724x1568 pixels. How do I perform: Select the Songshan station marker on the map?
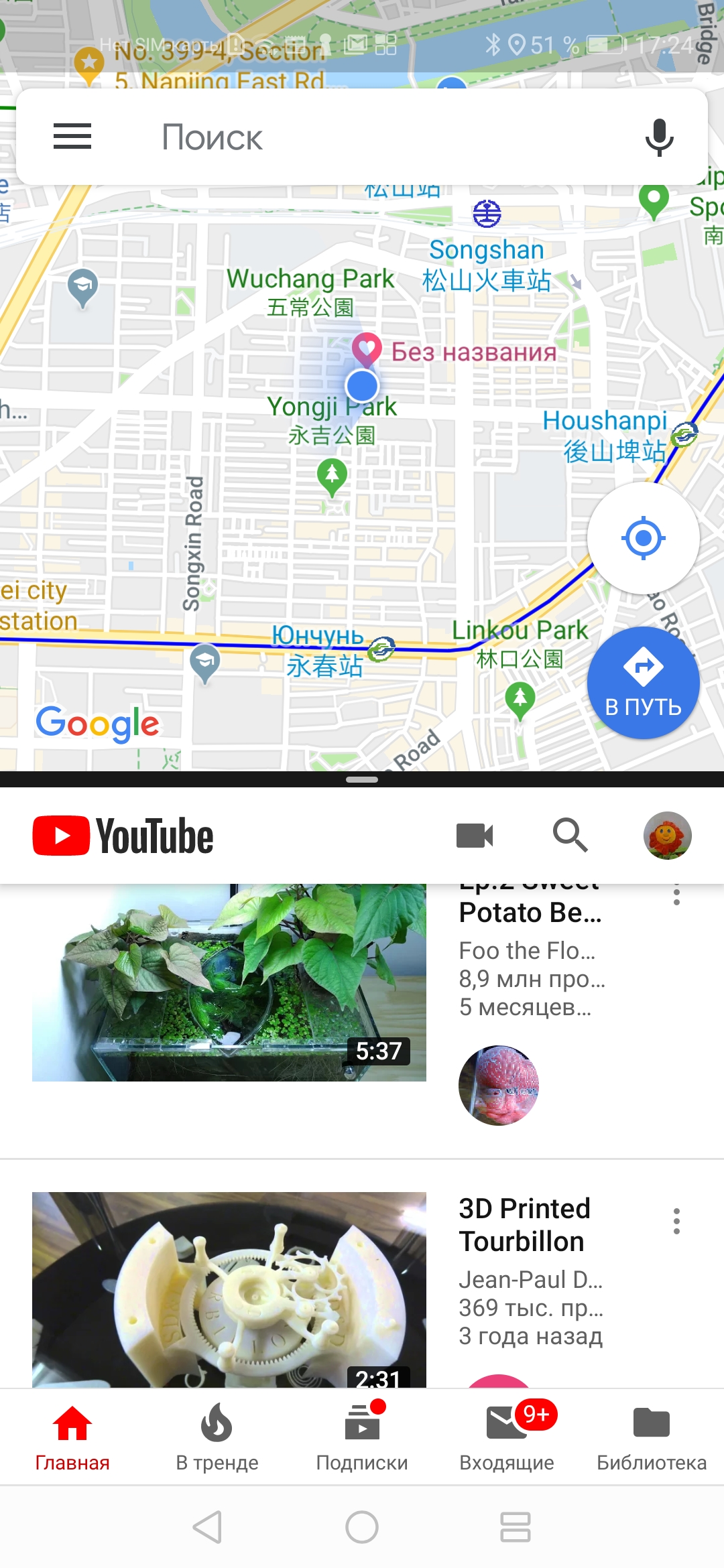pos(487,214)
